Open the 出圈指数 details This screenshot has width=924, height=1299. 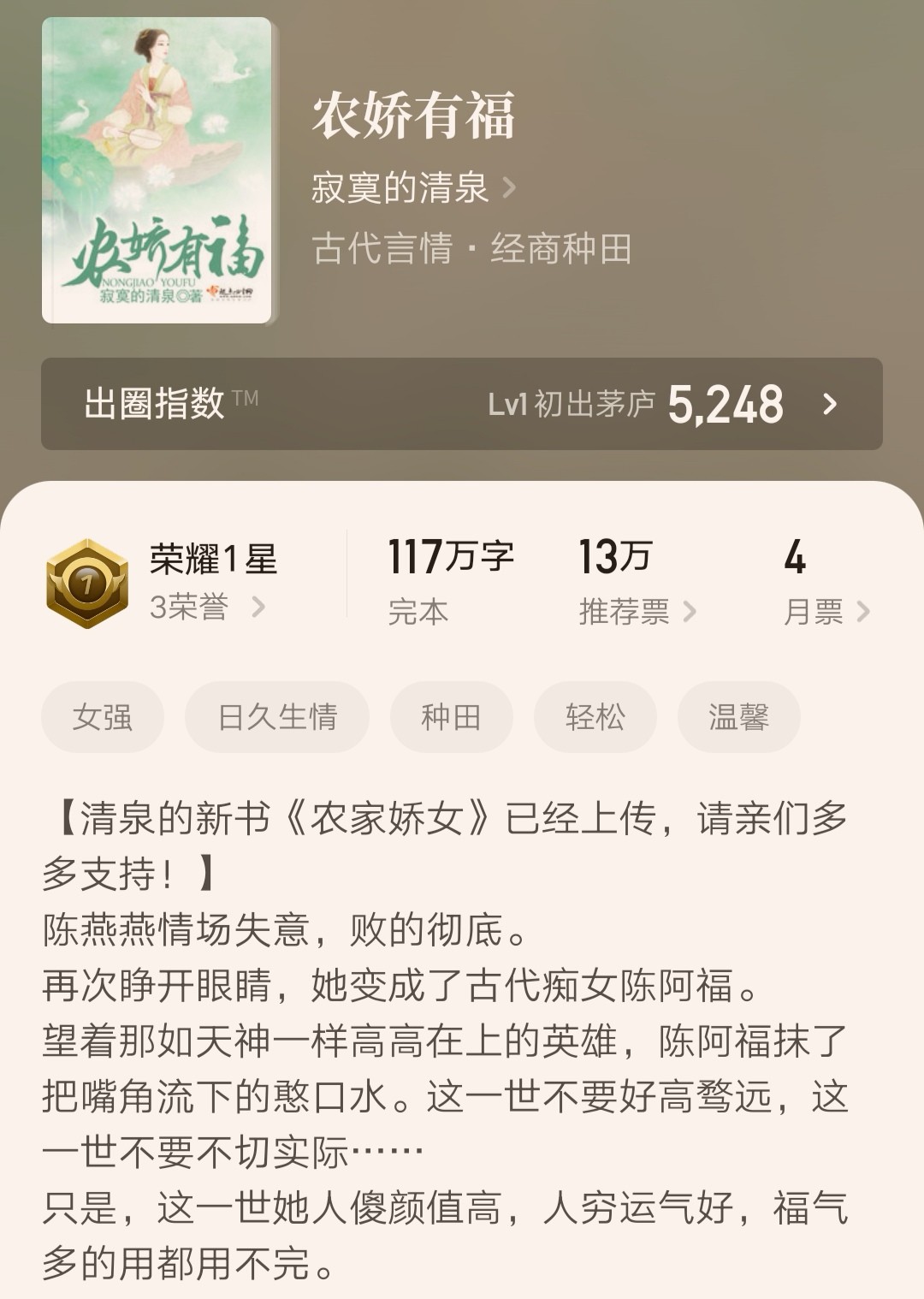tap(461, 404)
